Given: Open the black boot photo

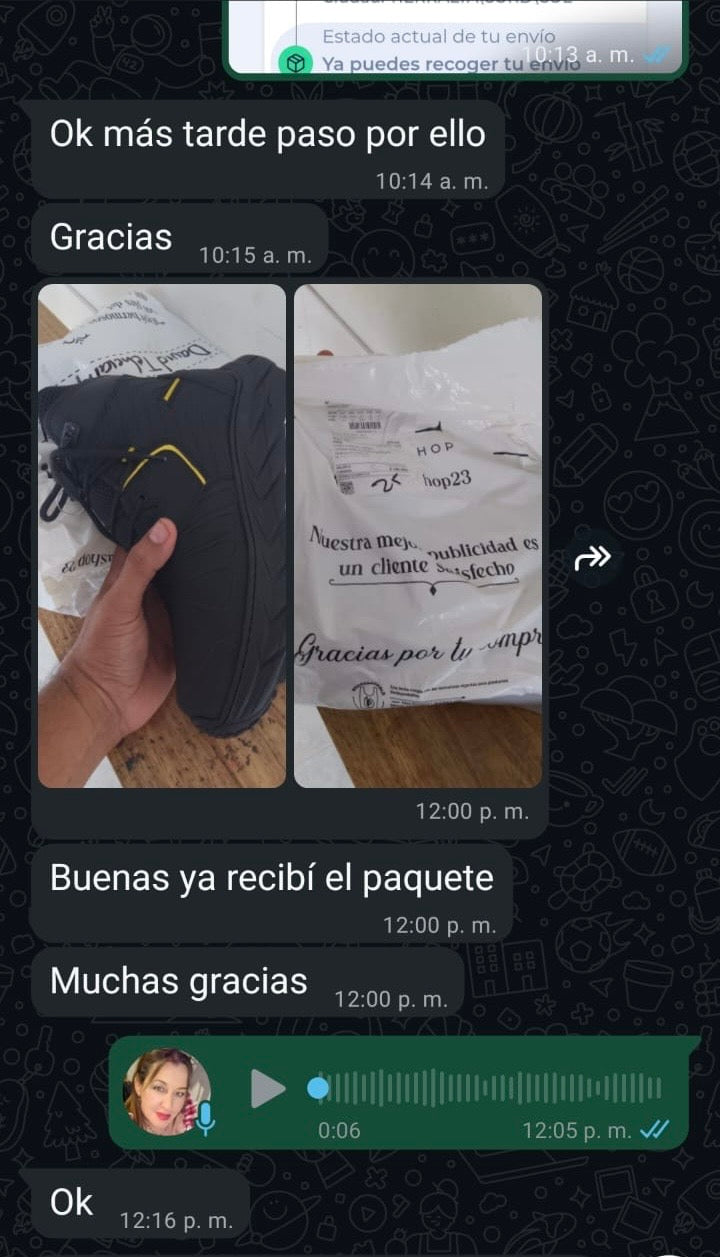Looking at the screenshot, I should tap(162, 535).
